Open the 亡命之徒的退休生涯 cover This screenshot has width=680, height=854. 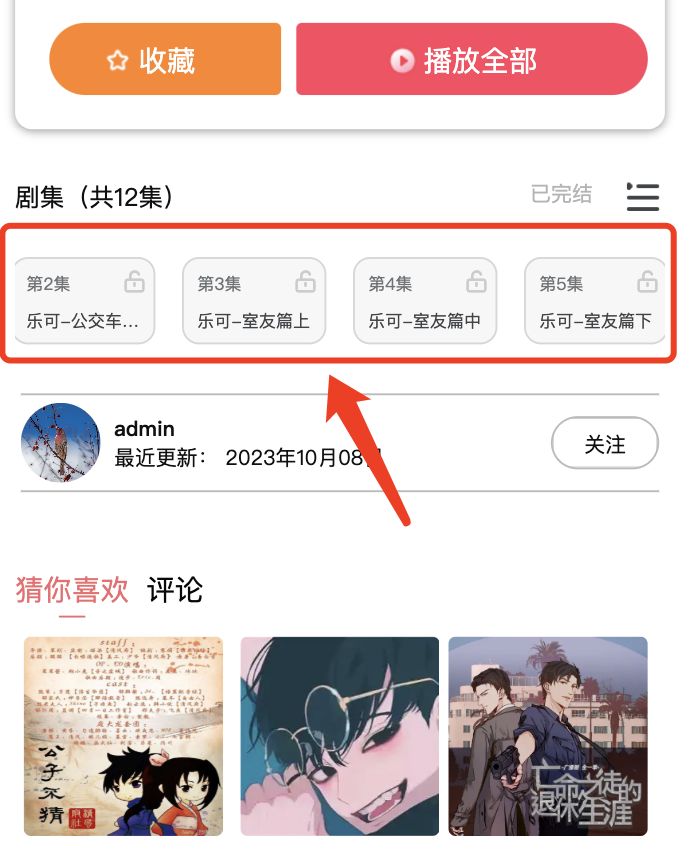(x=548, y=736)
